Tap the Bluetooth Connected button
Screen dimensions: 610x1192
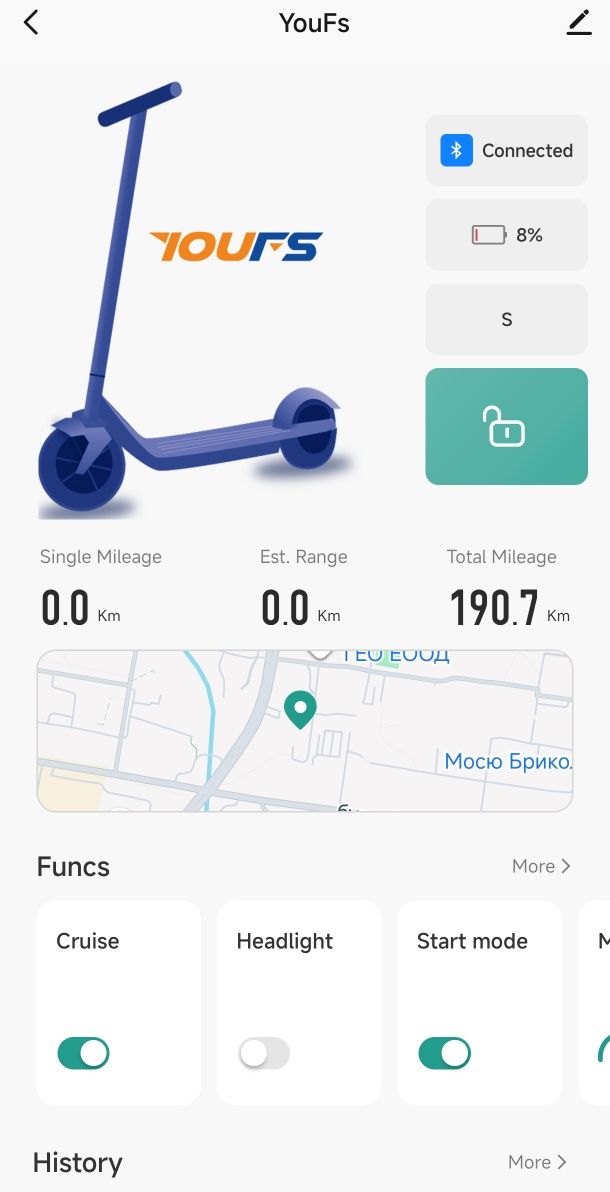point(506,150)
